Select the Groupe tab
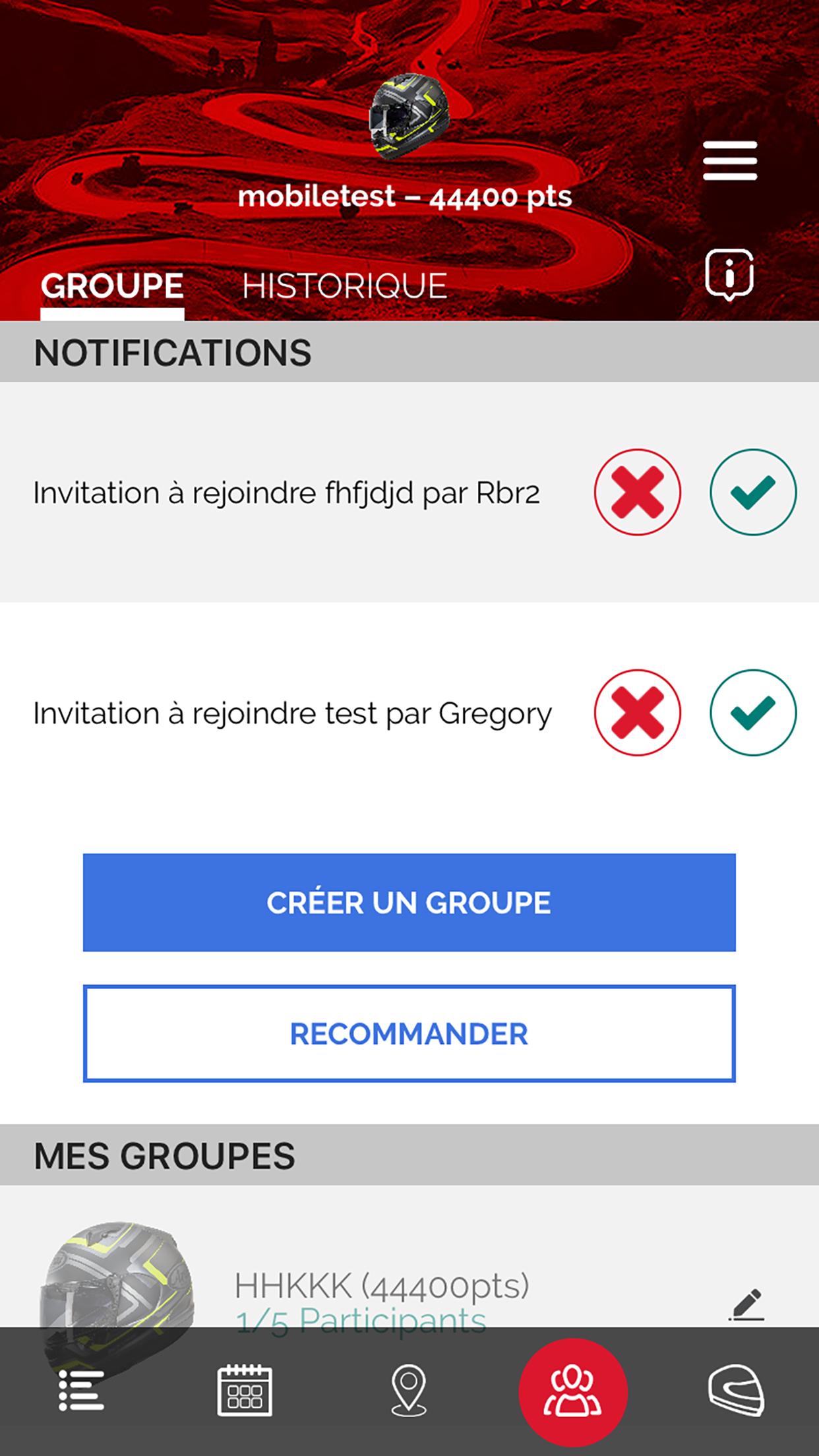The width and height of the screenshot is (819, 1456). (112, 286)
